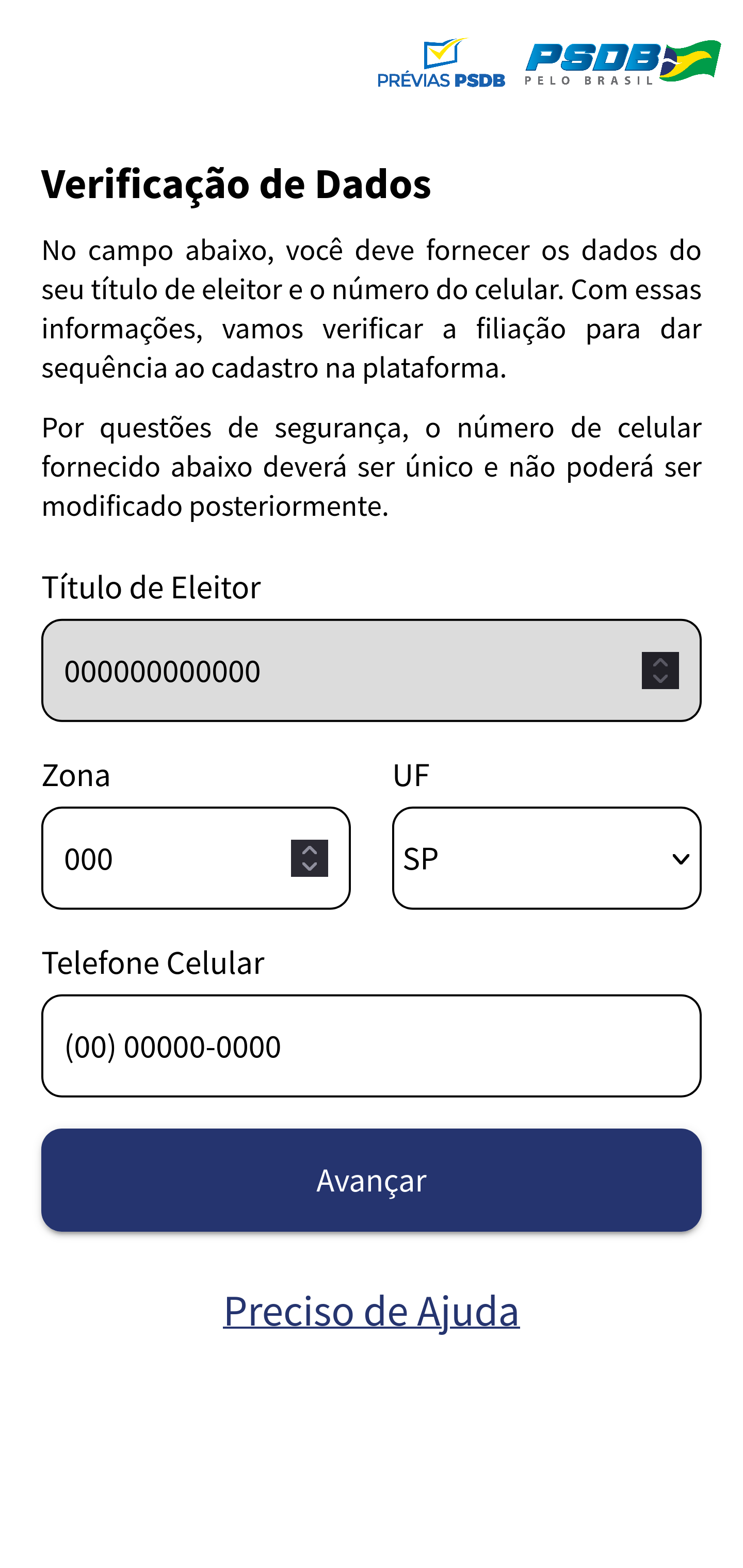
Task: Tap the stepper arrows in Zona field
Action: (x=310, y=858)
